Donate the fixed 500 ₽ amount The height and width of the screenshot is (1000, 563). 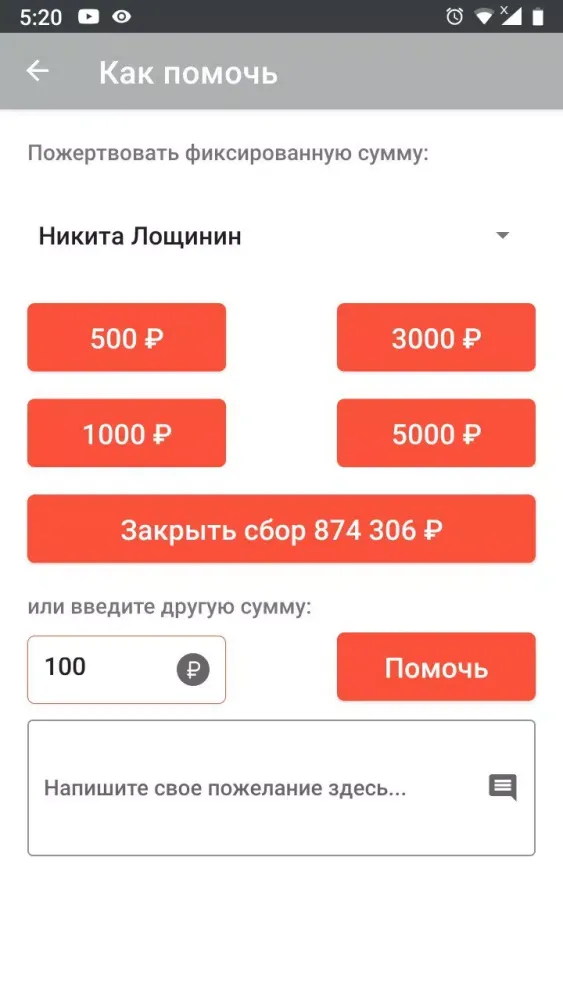(126, 337)
